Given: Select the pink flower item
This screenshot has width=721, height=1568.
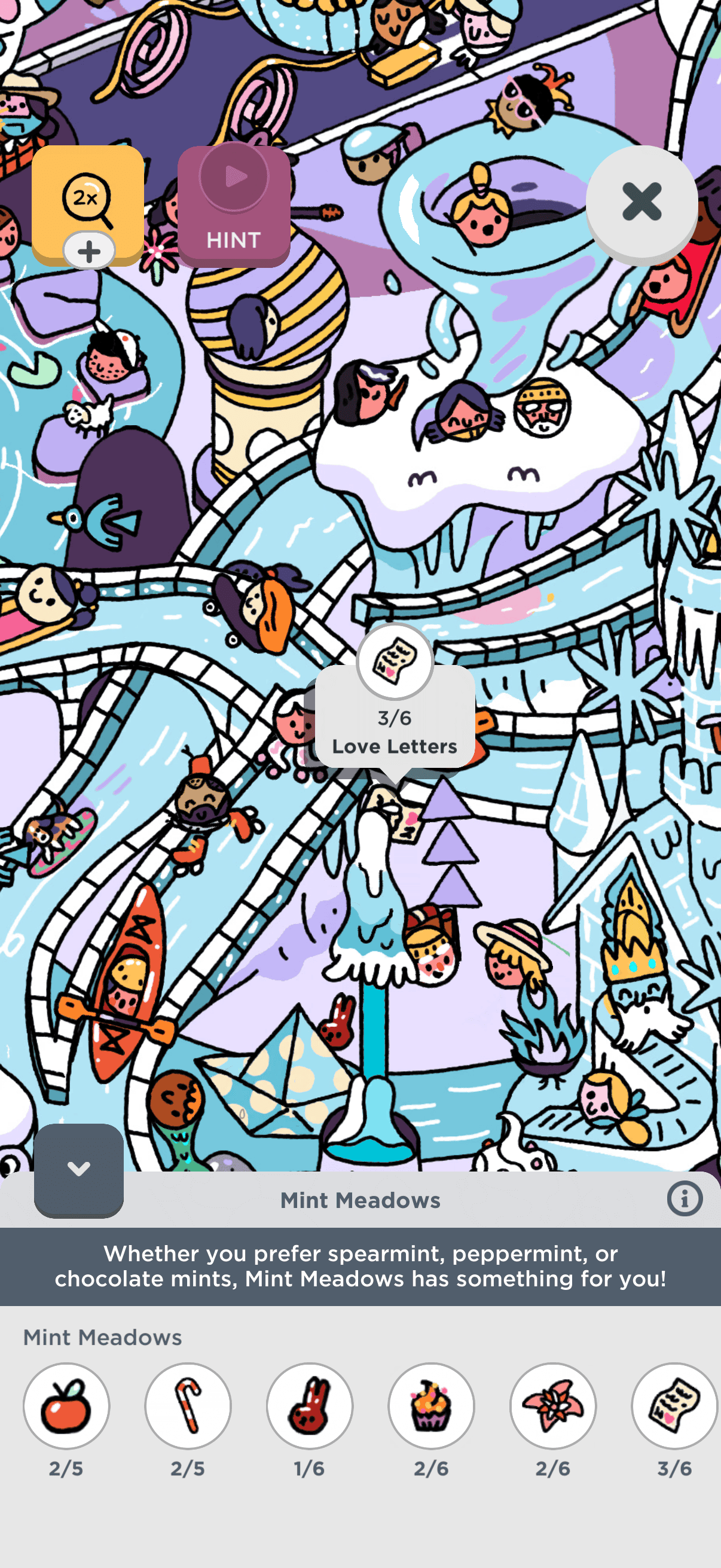Looking at the screenshot, I should [553, 1406].
